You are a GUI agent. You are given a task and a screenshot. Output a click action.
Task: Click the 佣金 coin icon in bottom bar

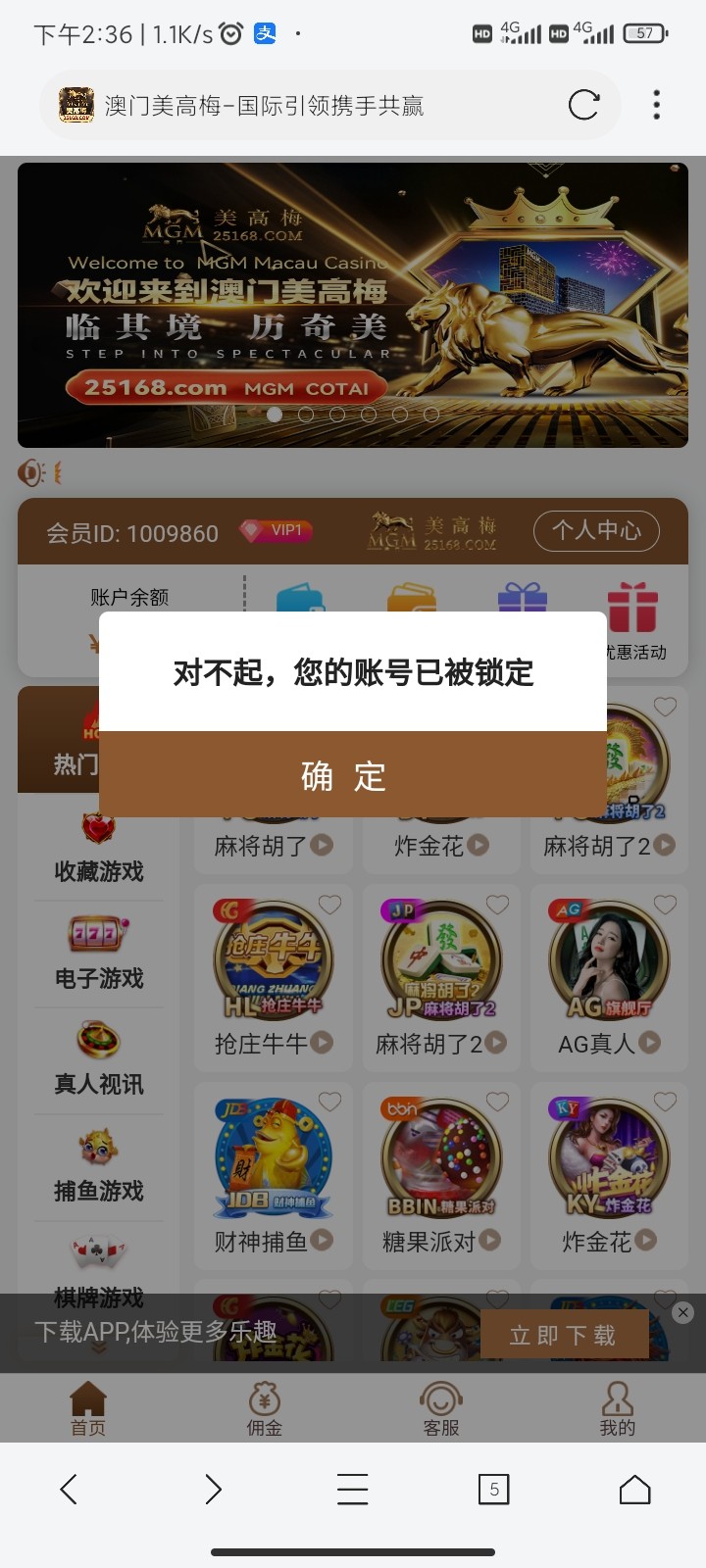point(265,1401)
